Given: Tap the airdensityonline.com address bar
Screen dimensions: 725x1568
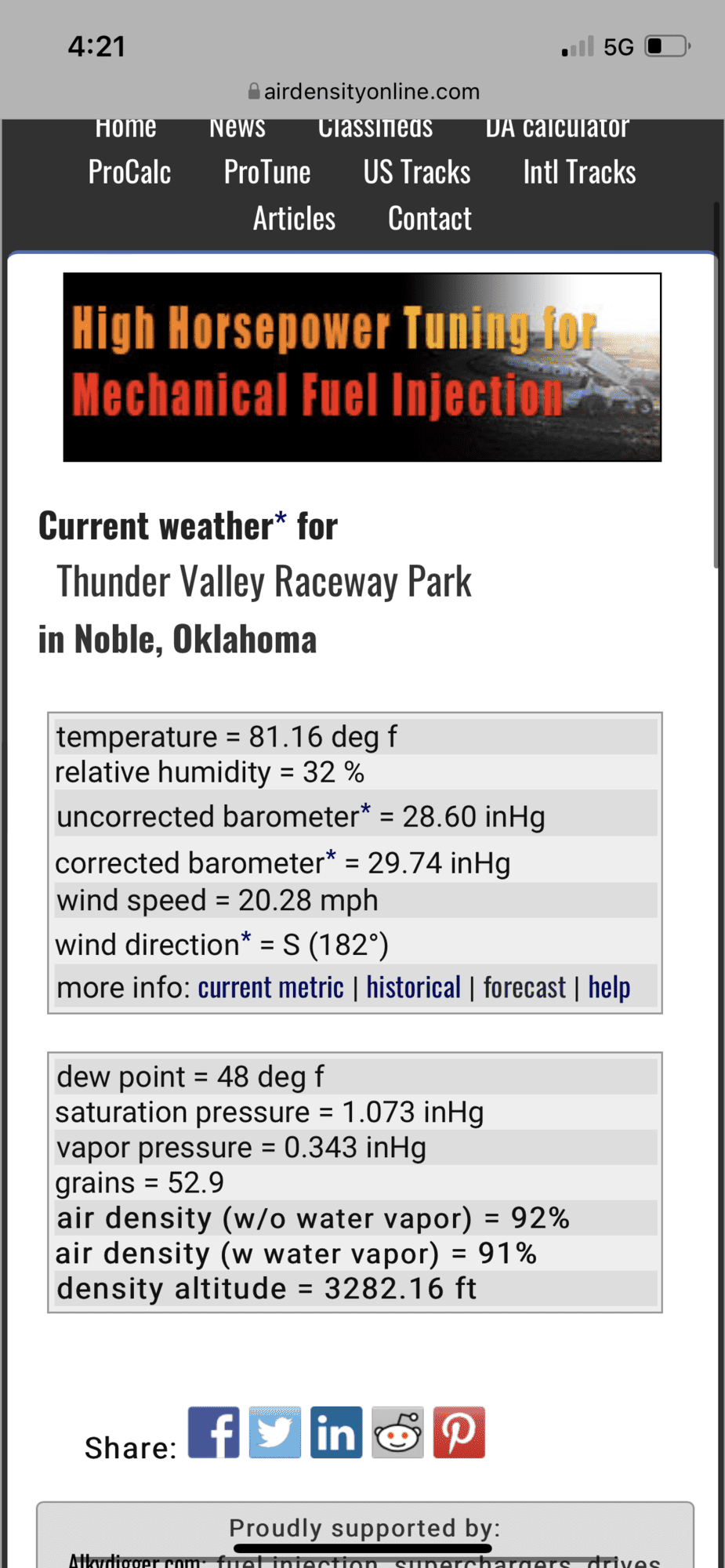Looking at the screenshot, I should tap(363, 92).
